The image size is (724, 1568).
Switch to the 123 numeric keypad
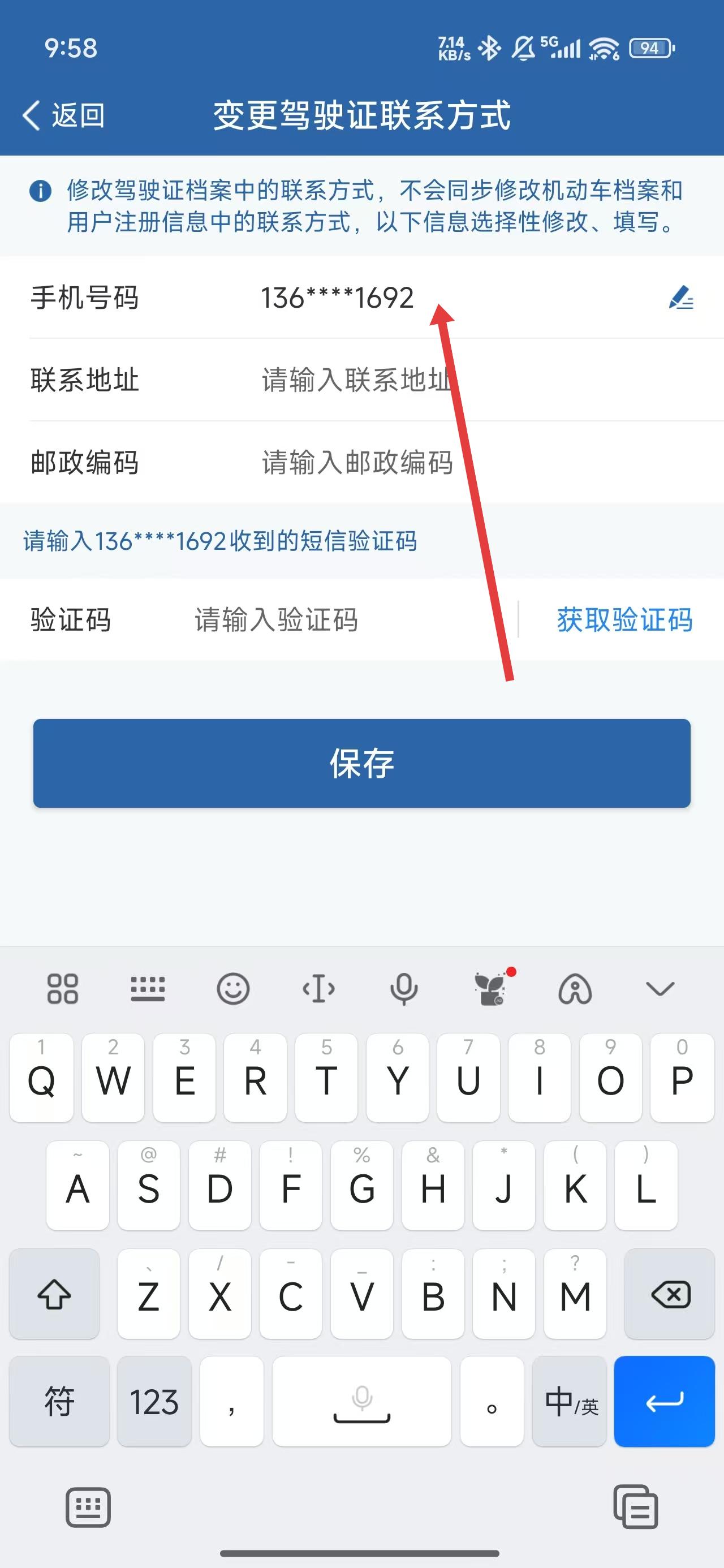coord(154,1401)
